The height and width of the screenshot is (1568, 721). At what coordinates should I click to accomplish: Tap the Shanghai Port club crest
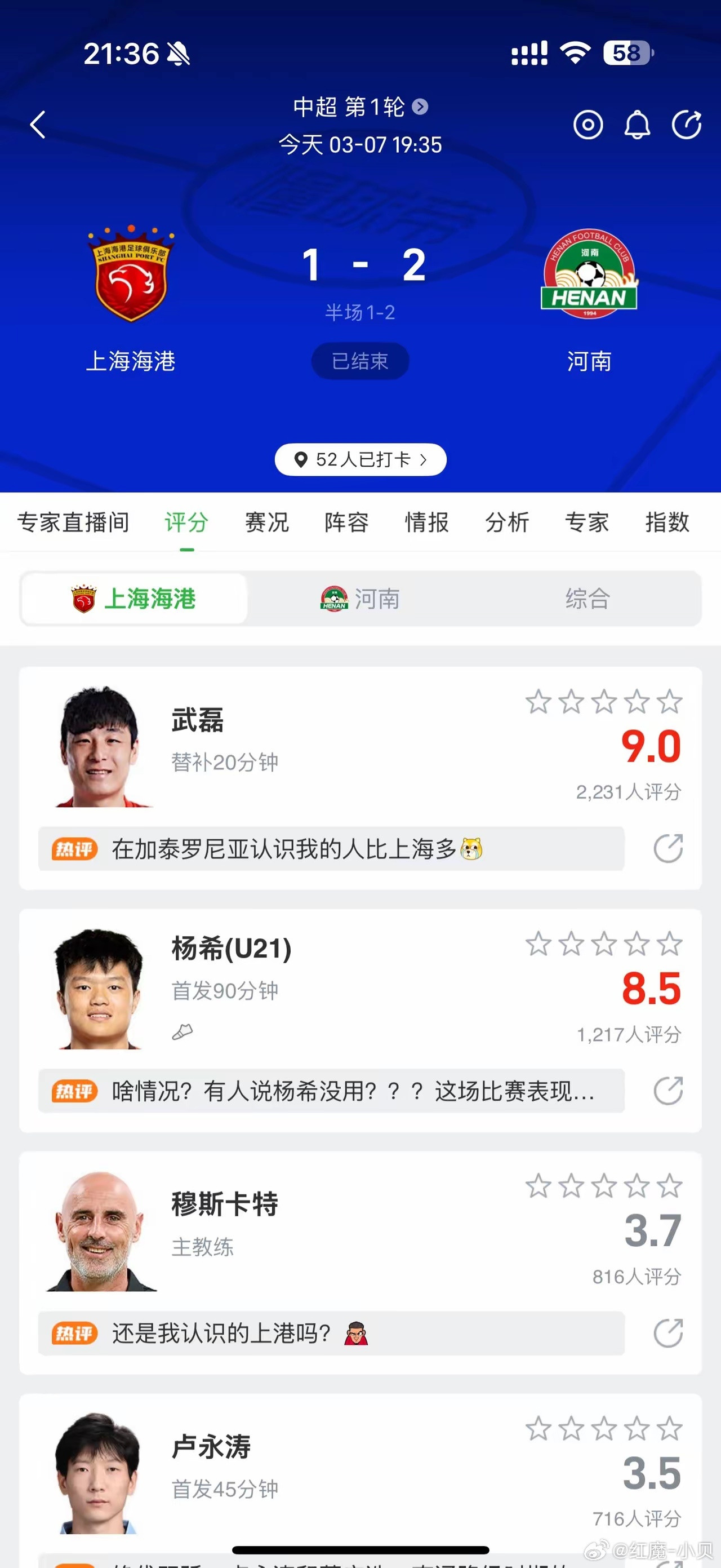(x=130, y=275)
